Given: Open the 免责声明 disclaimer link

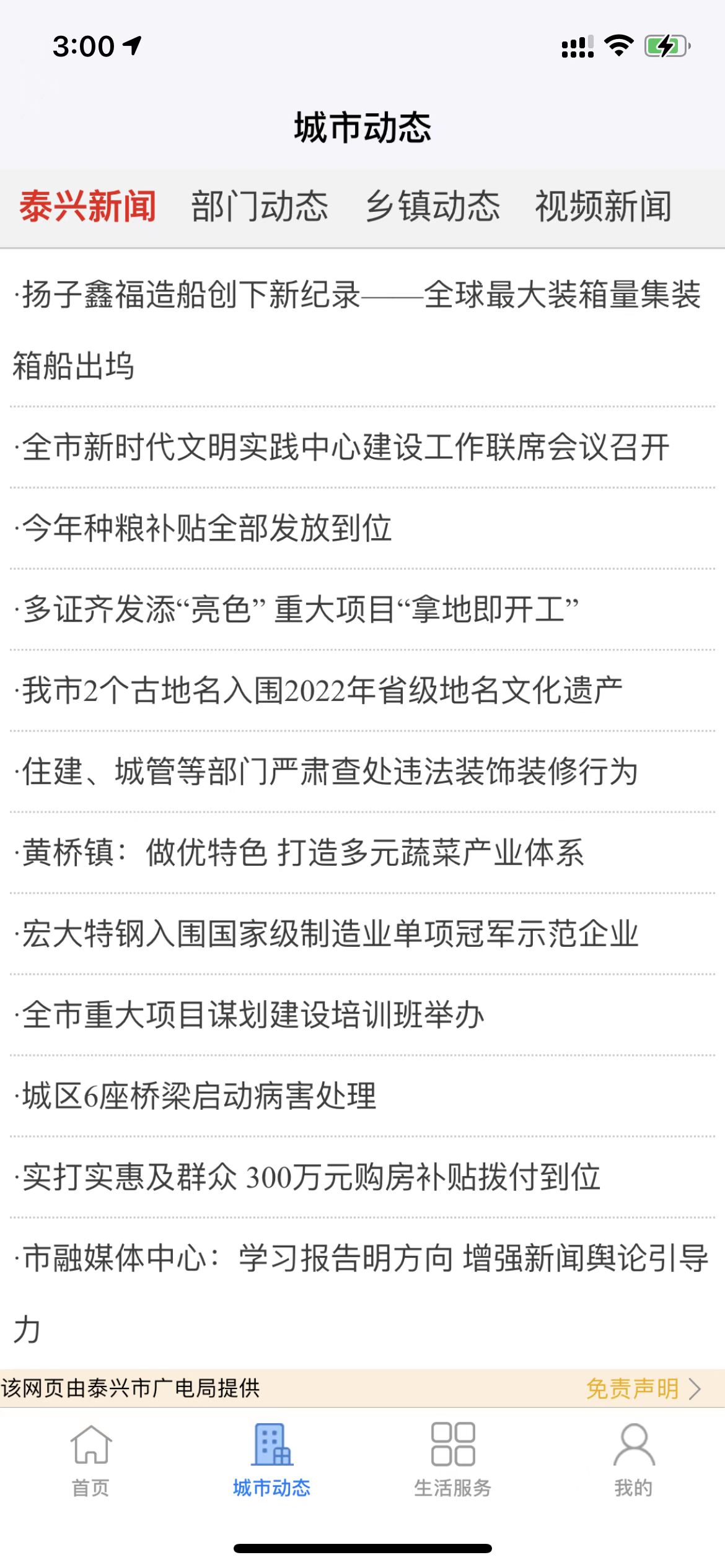Looking at the screenshot, I should [642, 1389].
